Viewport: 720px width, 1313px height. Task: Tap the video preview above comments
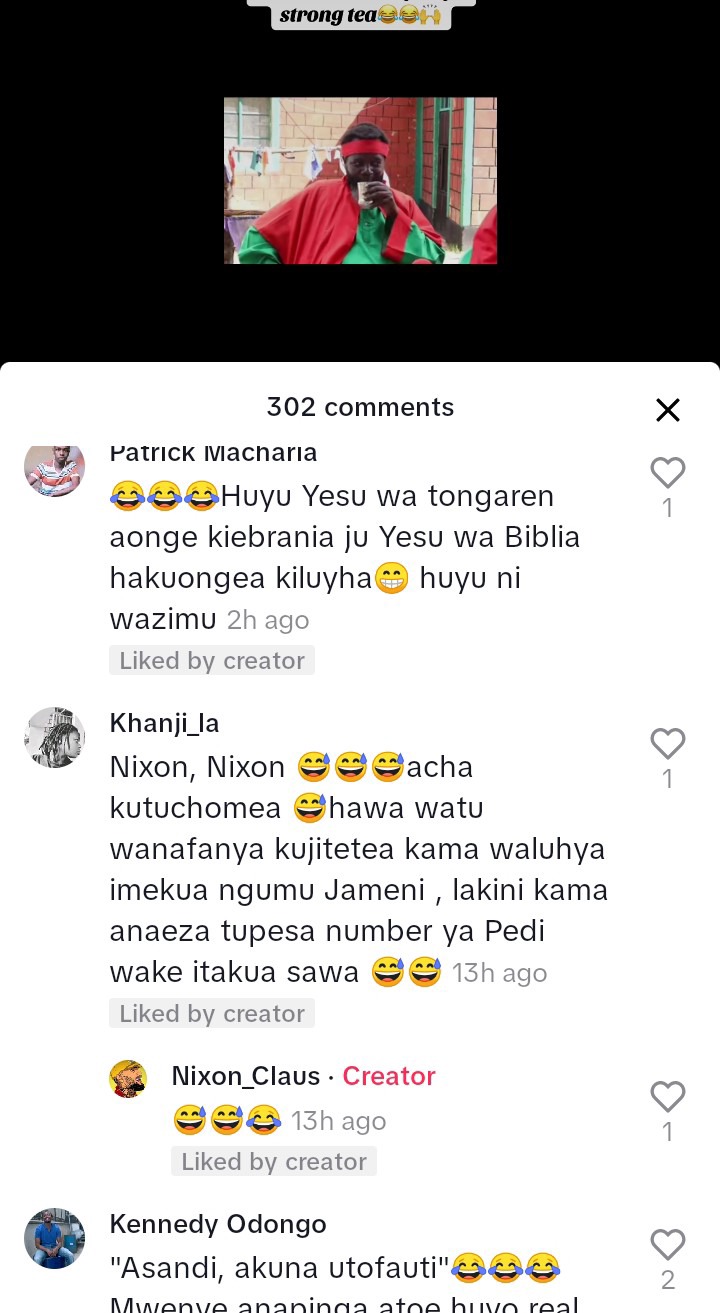click(360, 180)
